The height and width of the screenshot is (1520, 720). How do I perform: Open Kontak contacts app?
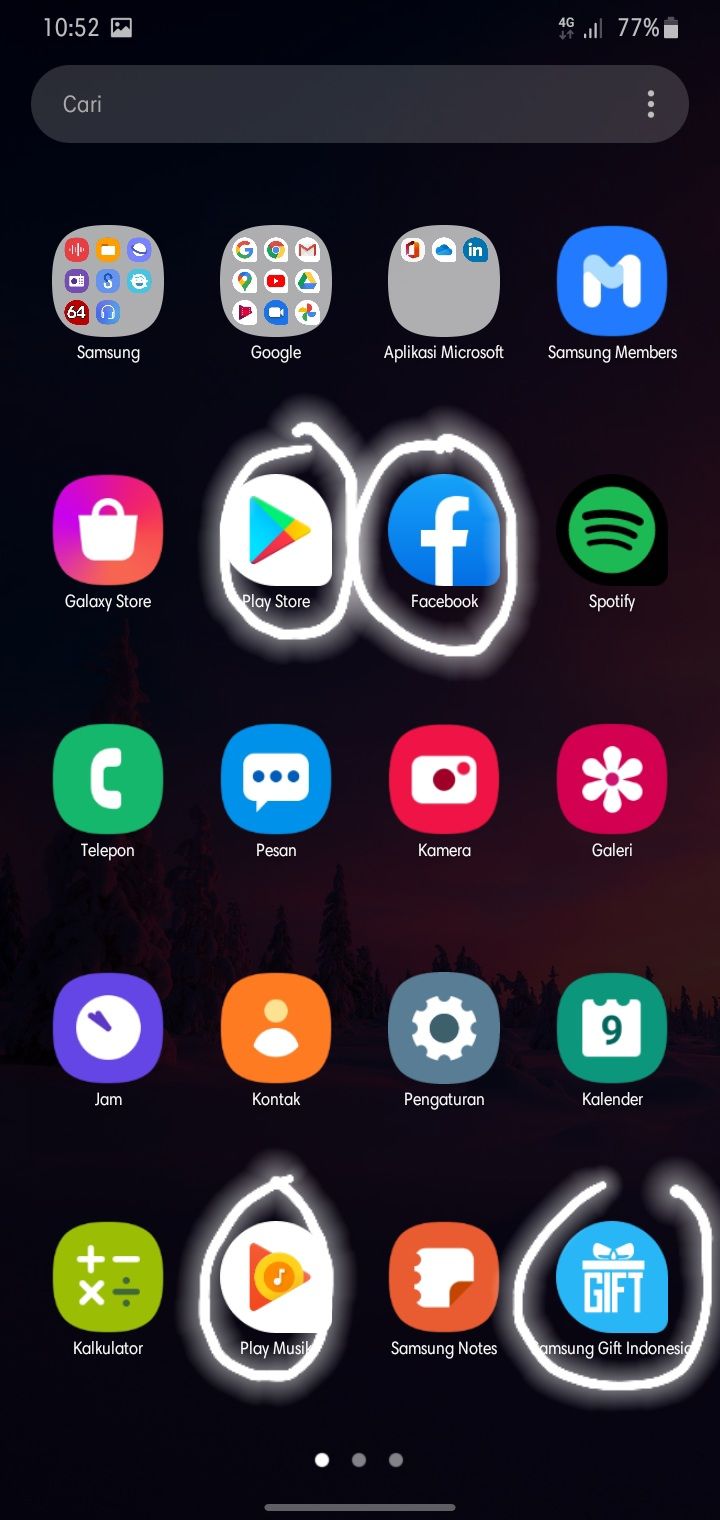[276, 1028]
